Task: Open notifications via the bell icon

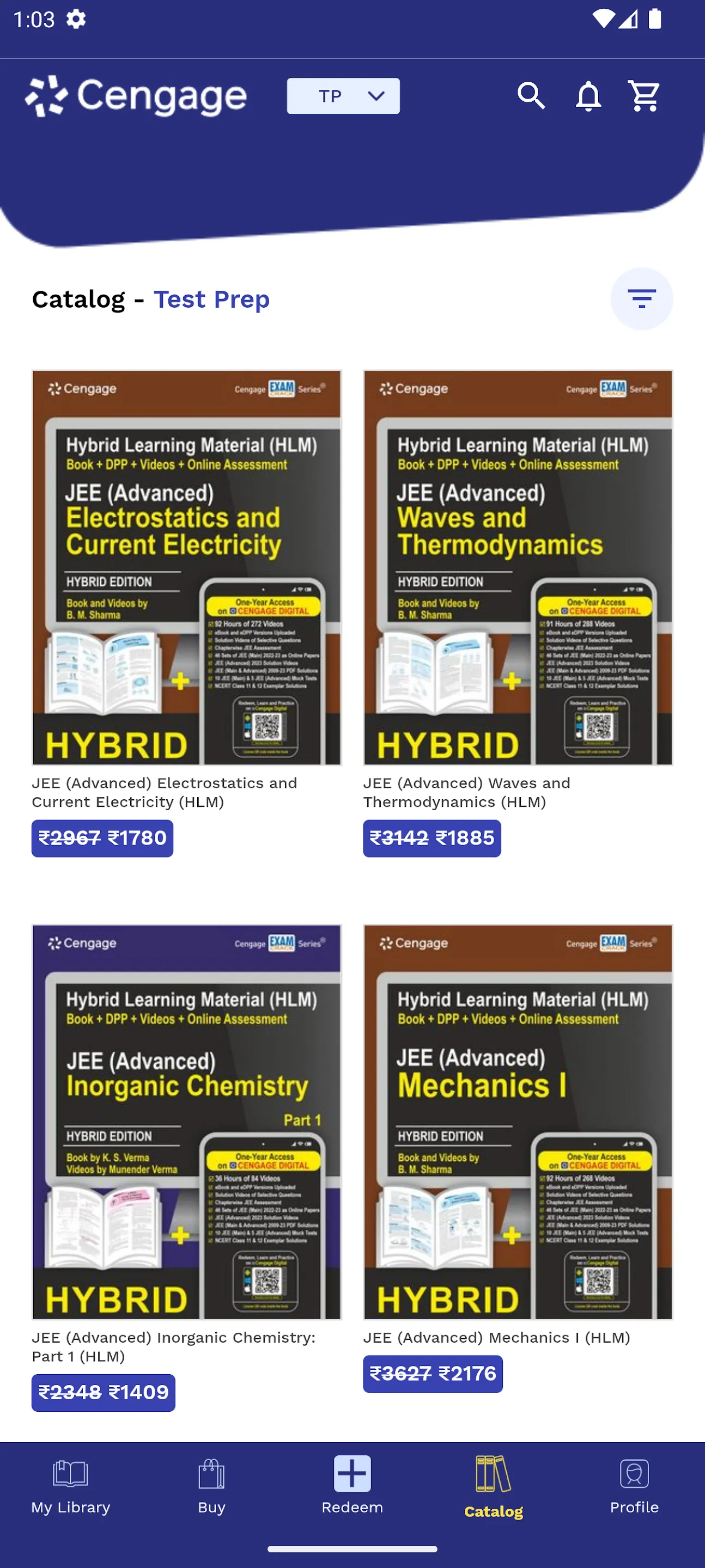Action: pyautogui.click(x=587, y=96)
